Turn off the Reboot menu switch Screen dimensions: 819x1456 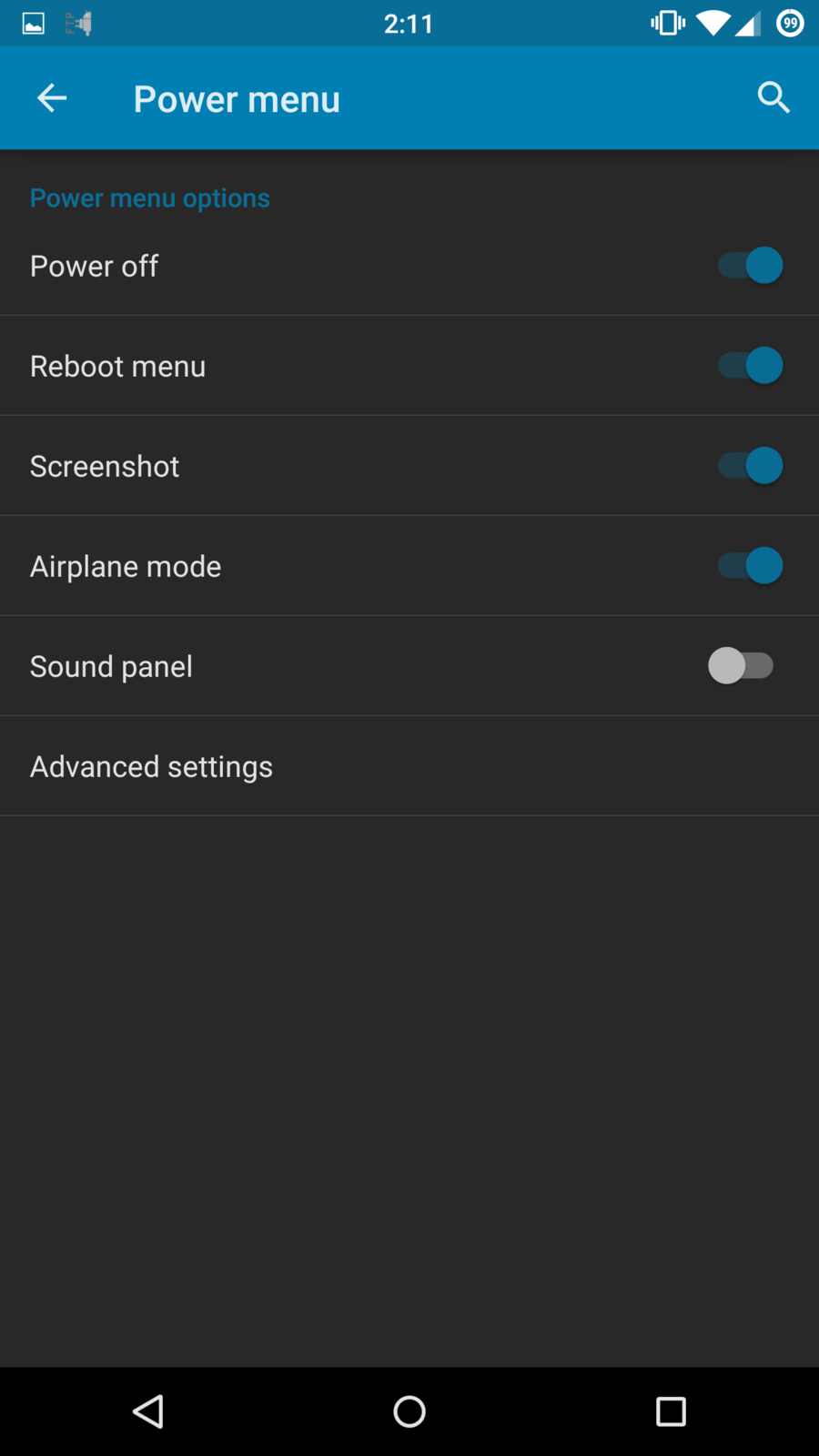click(x=750, y=366)
